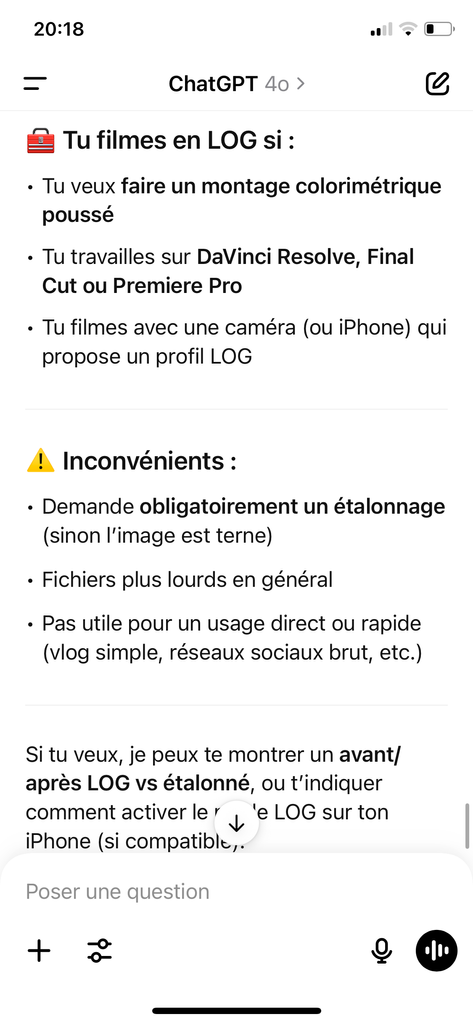Dictate with the microphone
This screenshot has height=1024, width=473.
pos(382,951)
